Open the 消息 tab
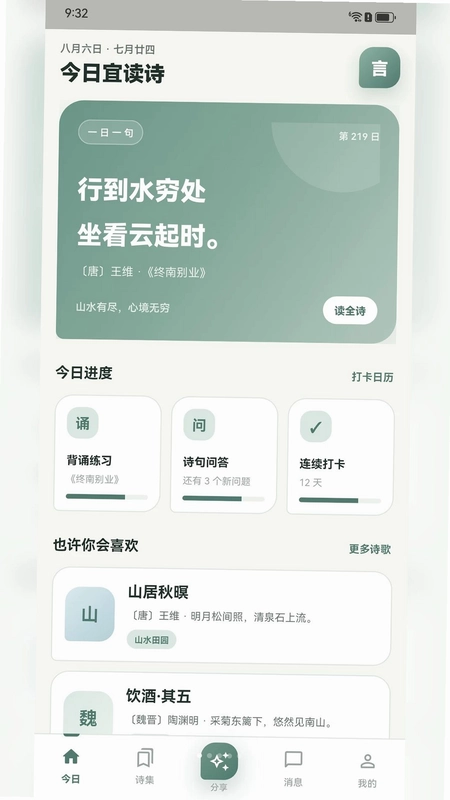The height and width of the screenshot is (800, 450). coord(293,768)
